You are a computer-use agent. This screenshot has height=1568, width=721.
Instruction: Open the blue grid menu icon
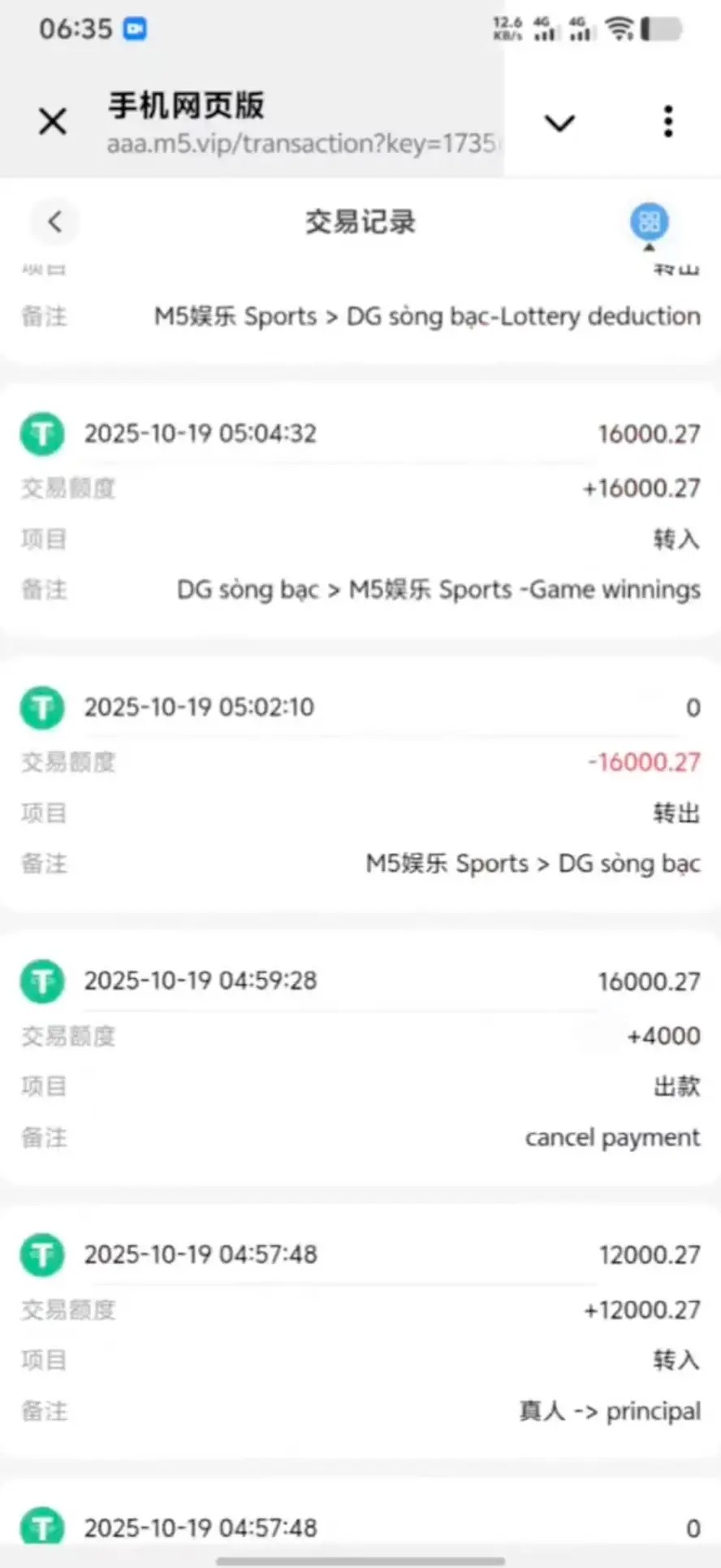(x=650, y=222)
